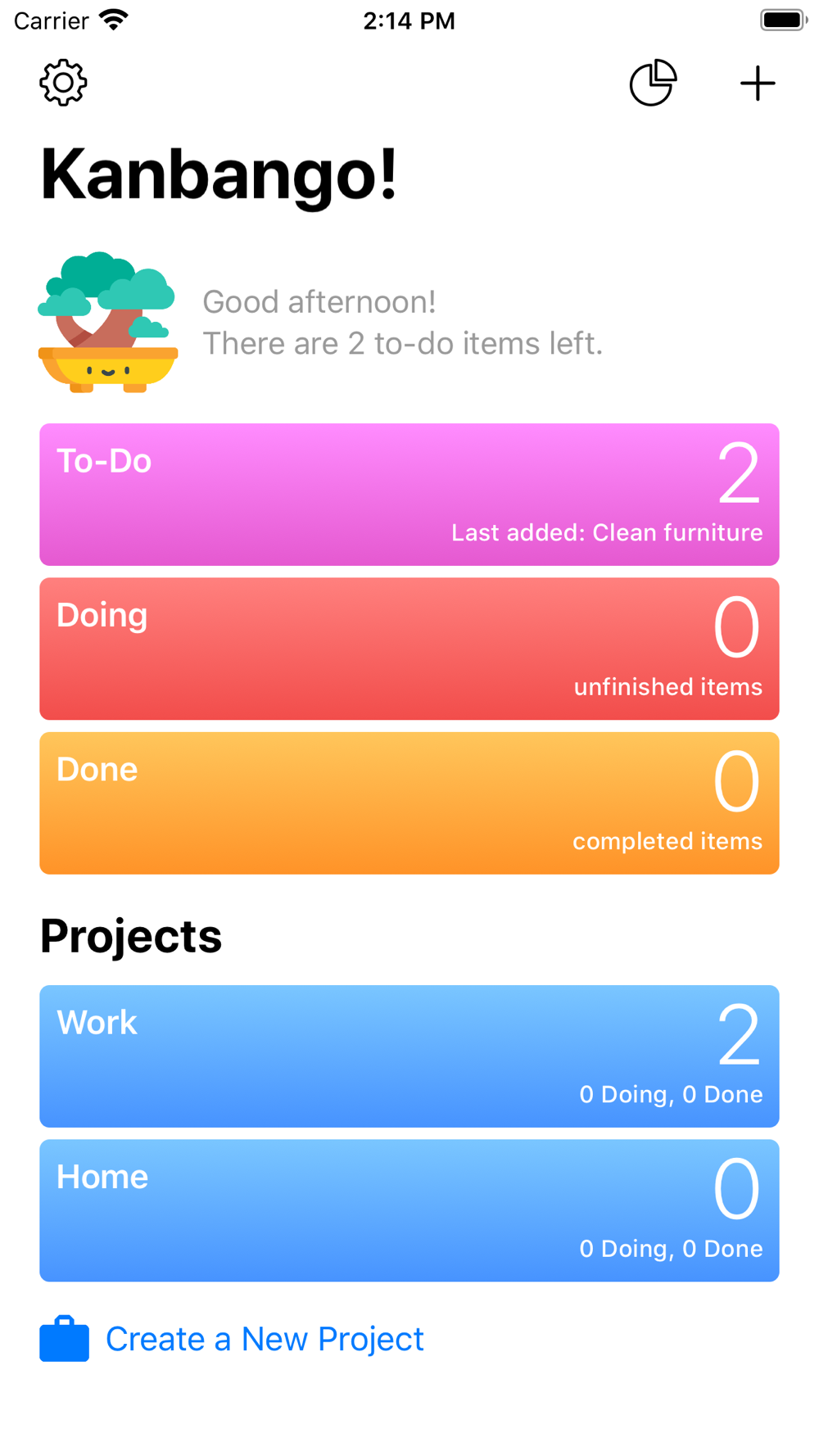Screen dimensions: 819x1456
Task: View the statistics pie chart
Action: click(653, 83)
